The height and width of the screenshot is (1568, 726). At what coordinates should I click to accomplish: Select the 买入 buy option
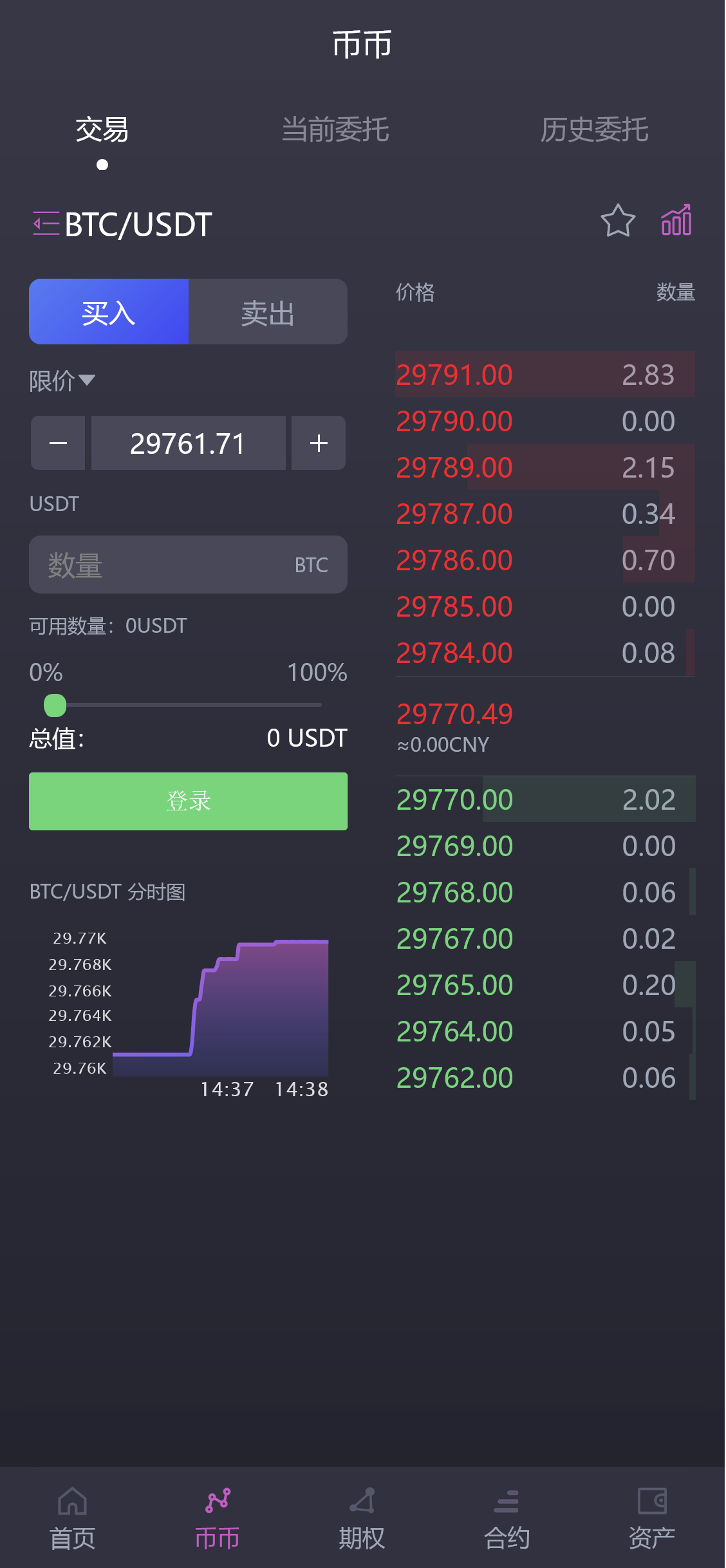[x=109, y=312]
